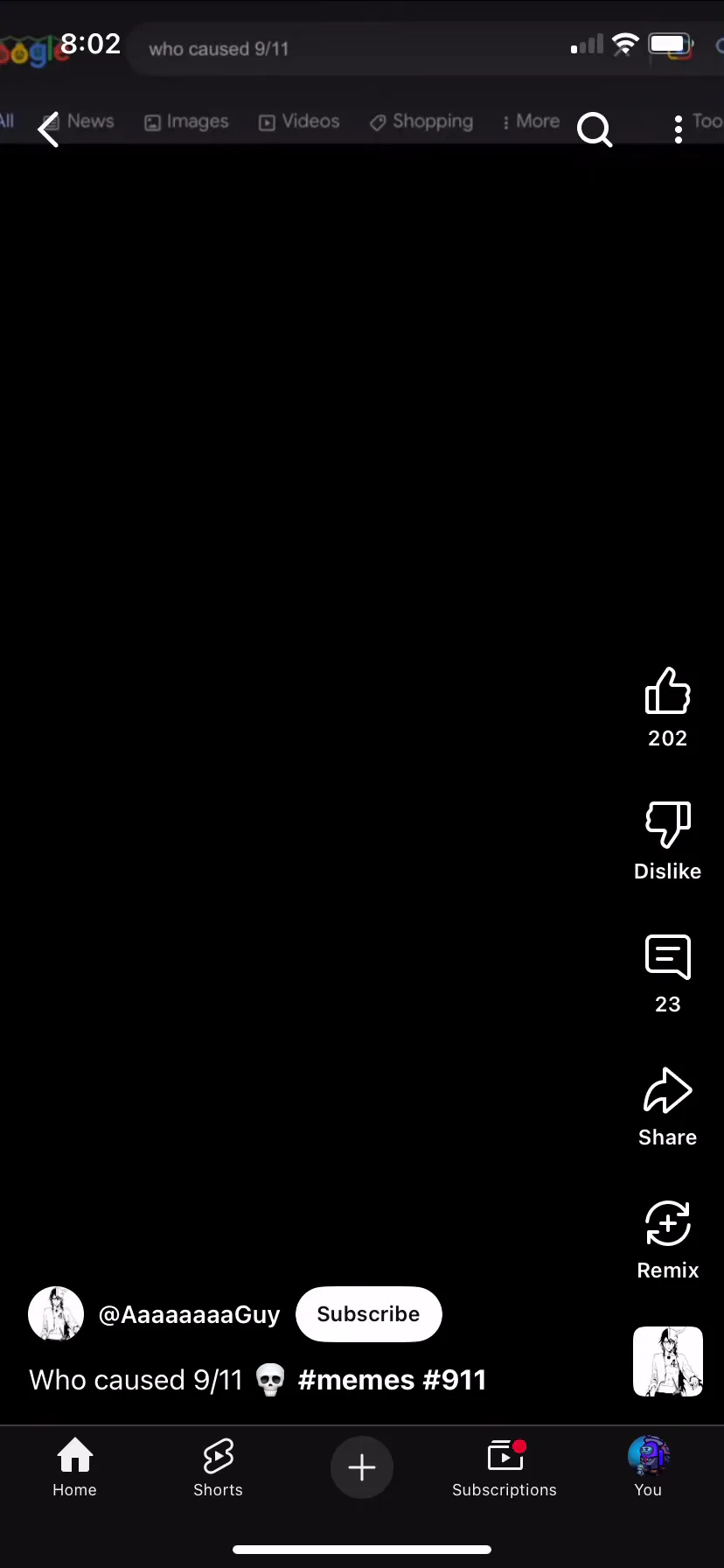Remix this Short
Image resolution: width=724 pixels, height=1568 pixels.
point(668,1223)
